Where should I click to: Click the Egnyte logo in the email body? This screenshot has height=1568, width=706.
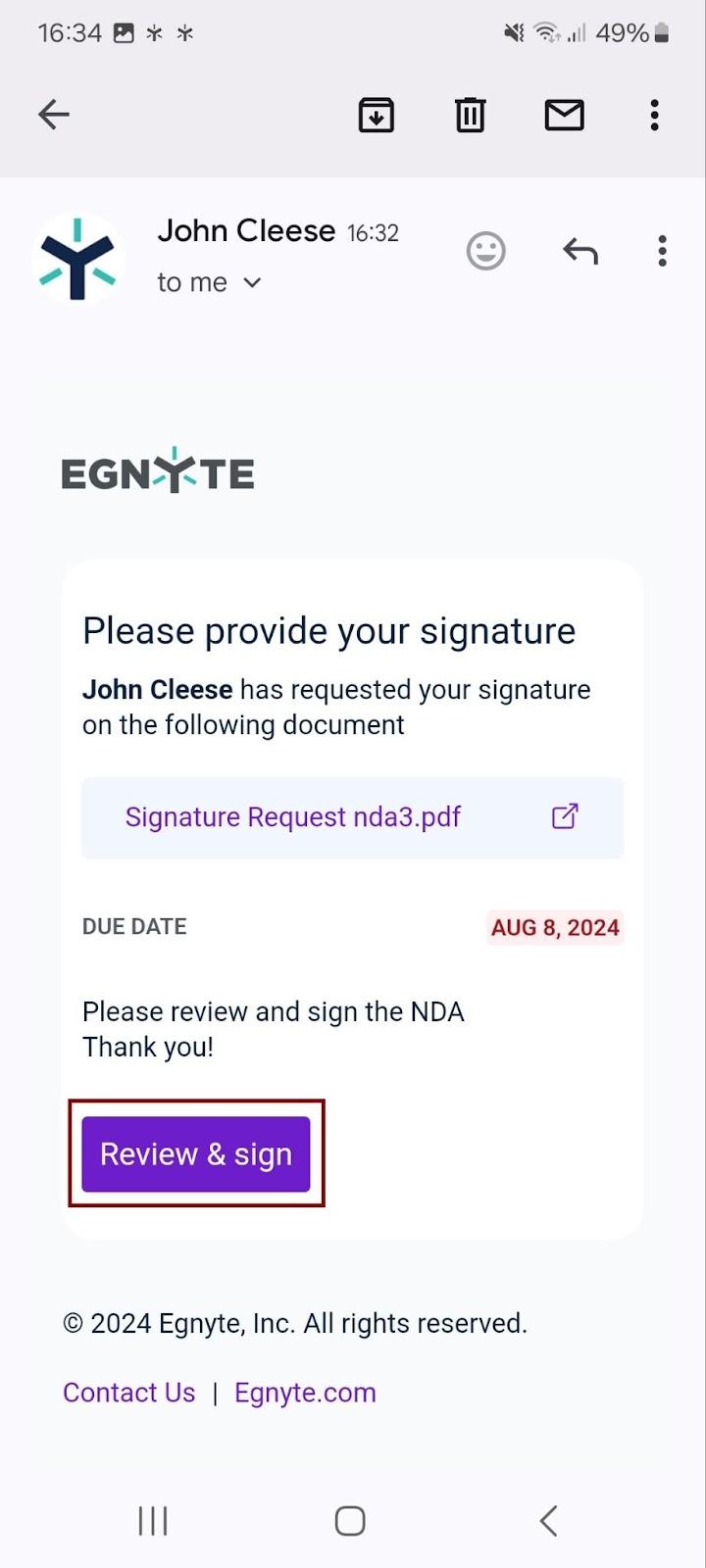click(157, 472)
